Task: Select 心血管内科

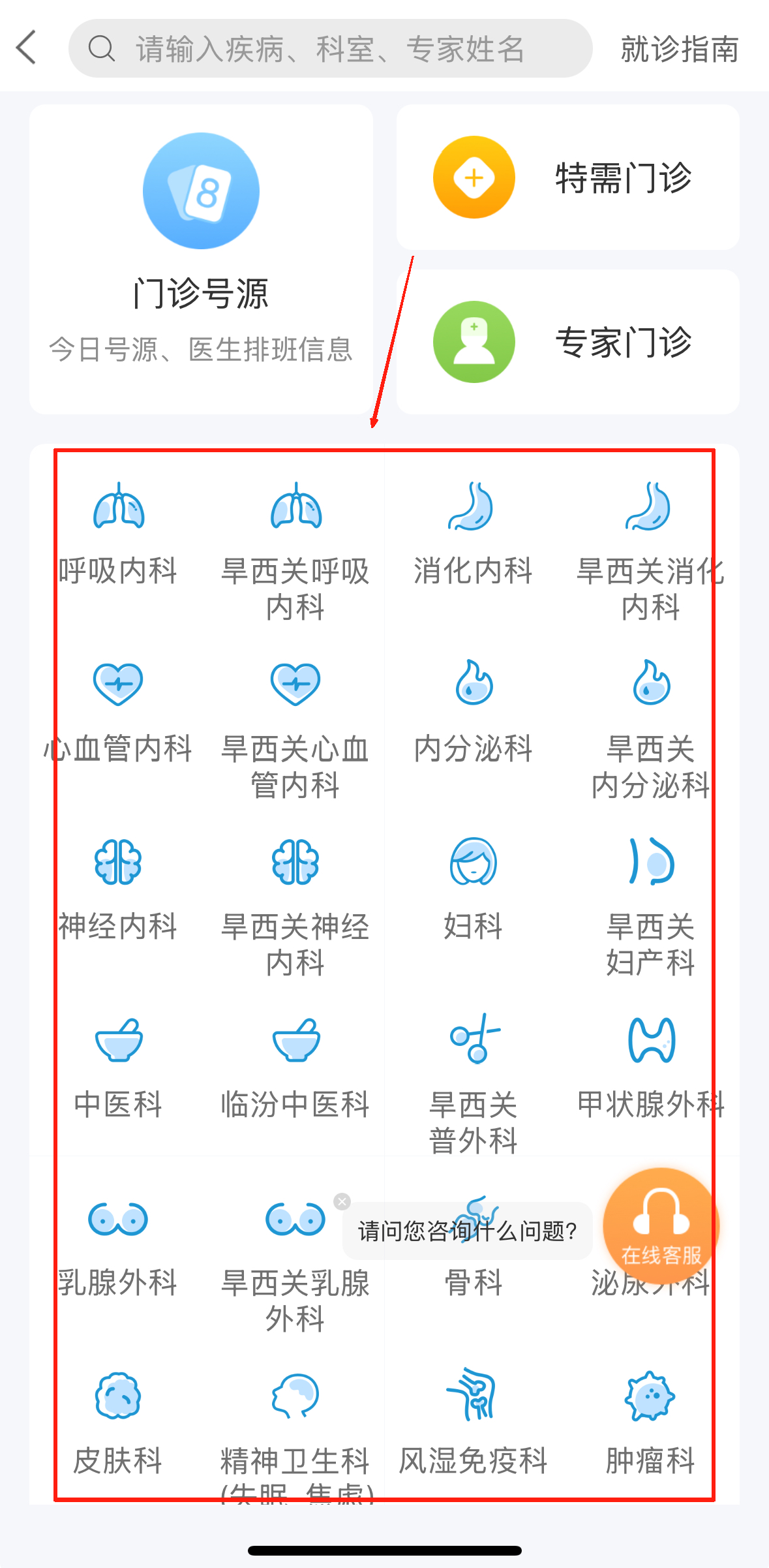Action: pos(118,711)
